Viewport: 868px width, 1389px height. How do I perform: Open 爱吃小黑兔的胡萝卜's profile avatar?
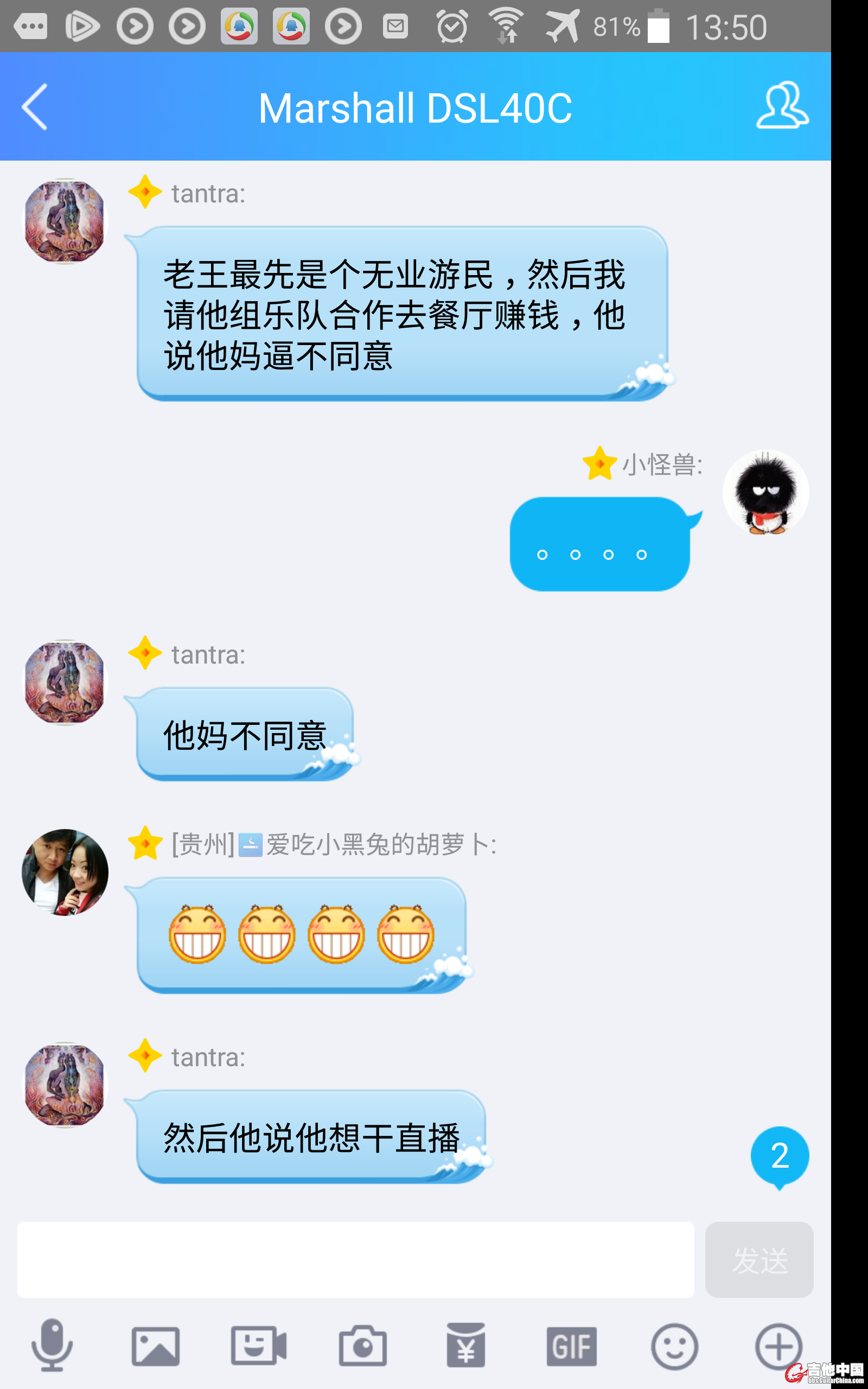point(65,871)
